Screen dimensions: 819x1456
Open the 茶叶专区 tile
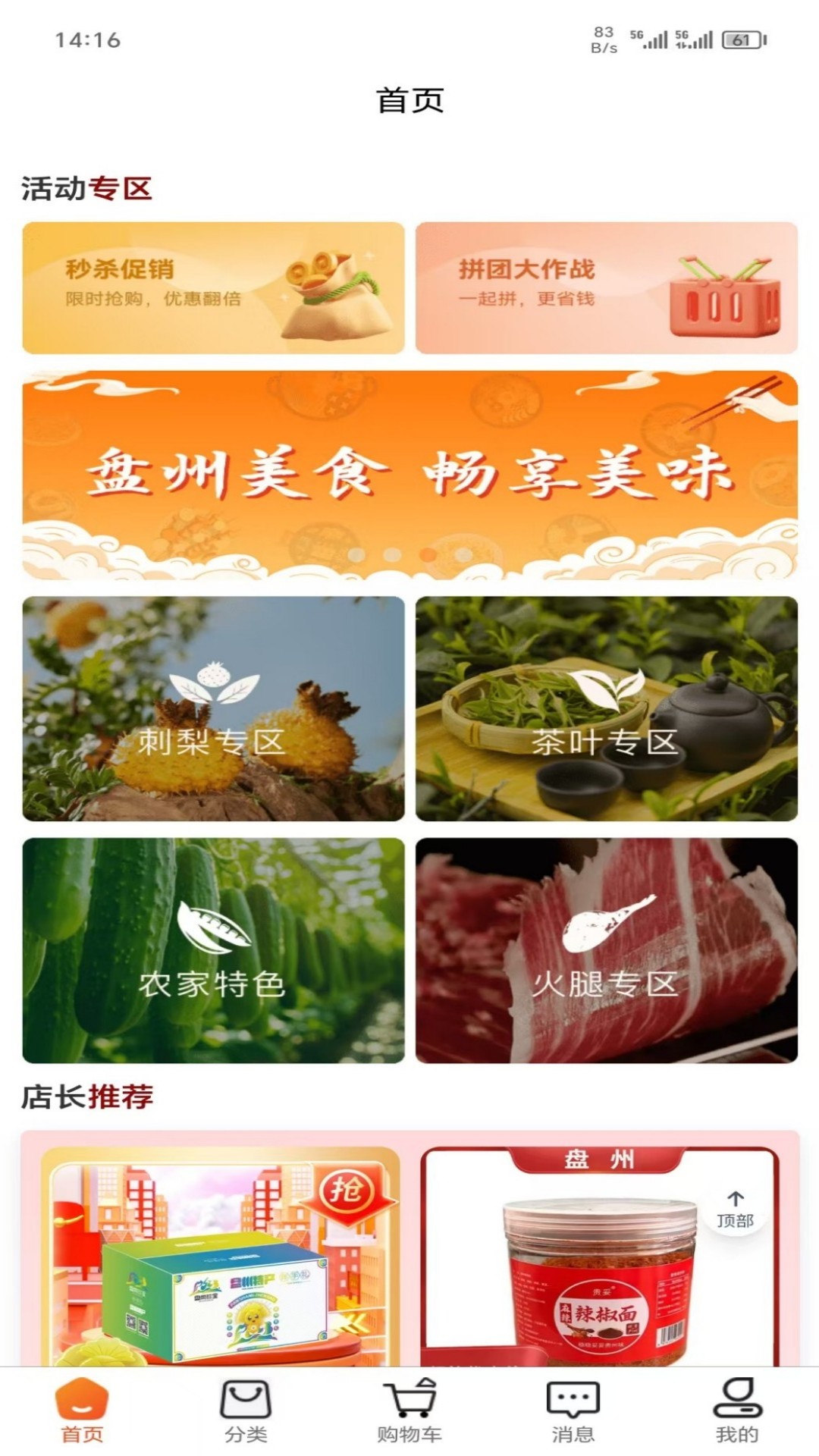[x=606, y=708]
